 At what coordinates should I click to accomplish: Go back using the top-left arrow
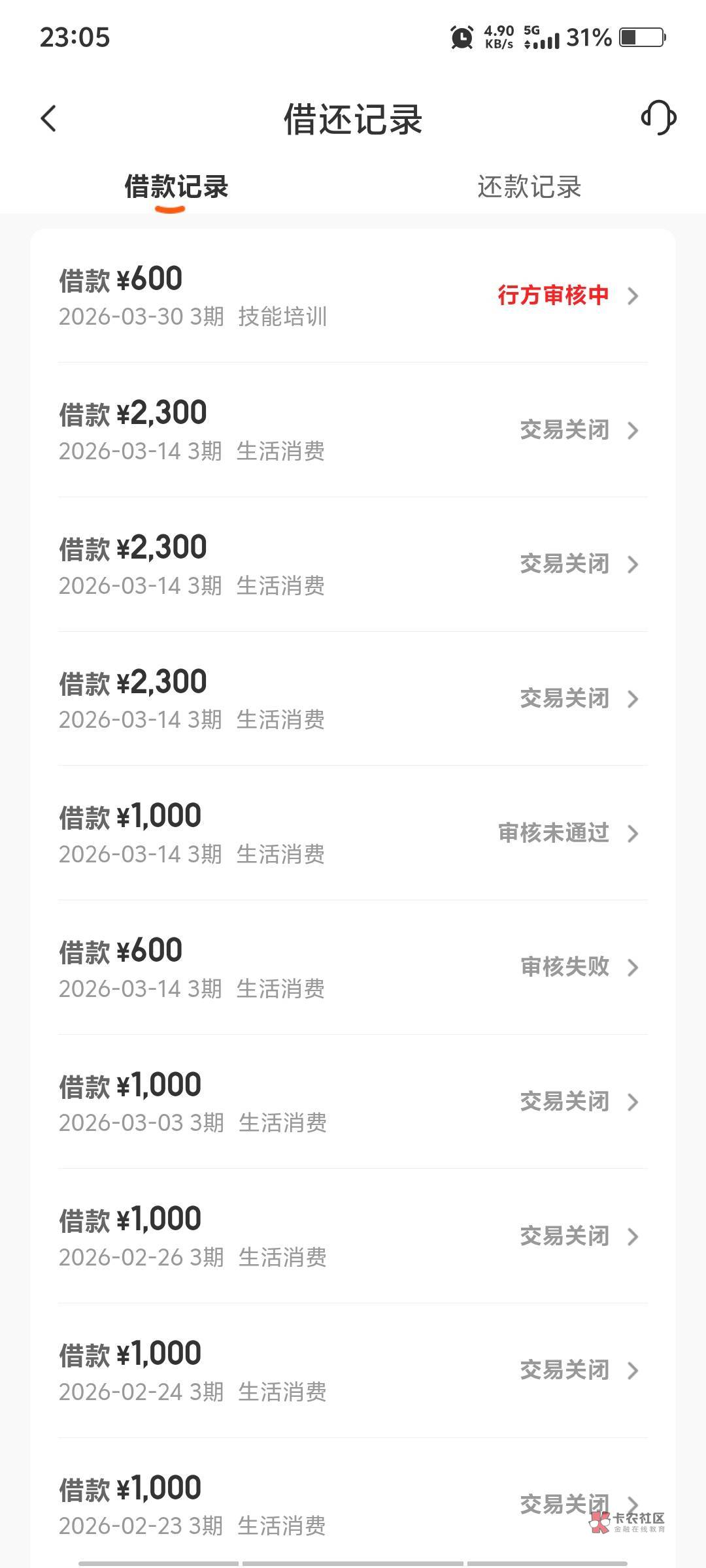(x=49, y=118)
